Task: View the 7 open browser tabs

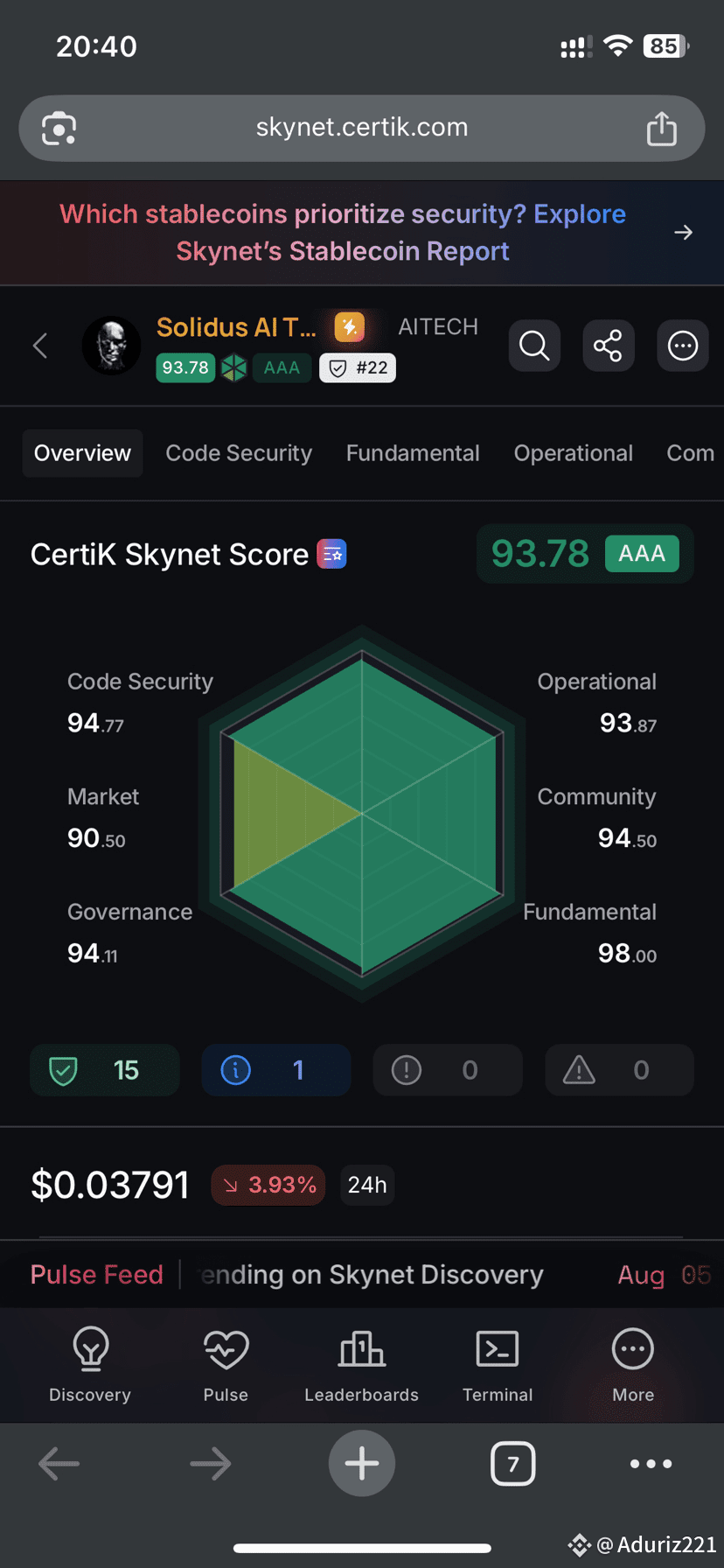Action: pyautogui.click(x=513, y=1464)
